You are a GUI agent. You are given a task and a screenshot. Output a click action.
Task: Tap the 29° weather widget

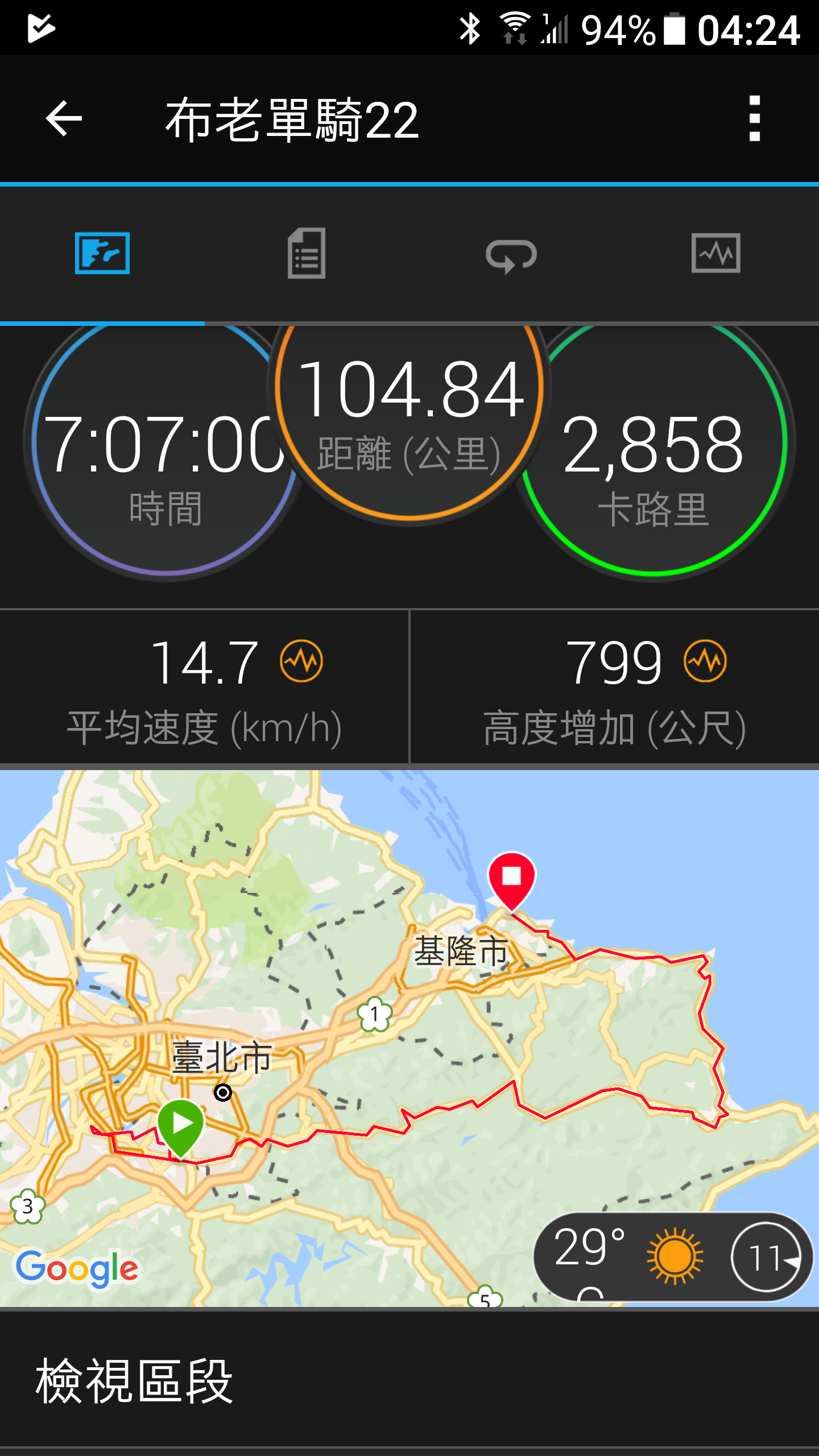672,1257
